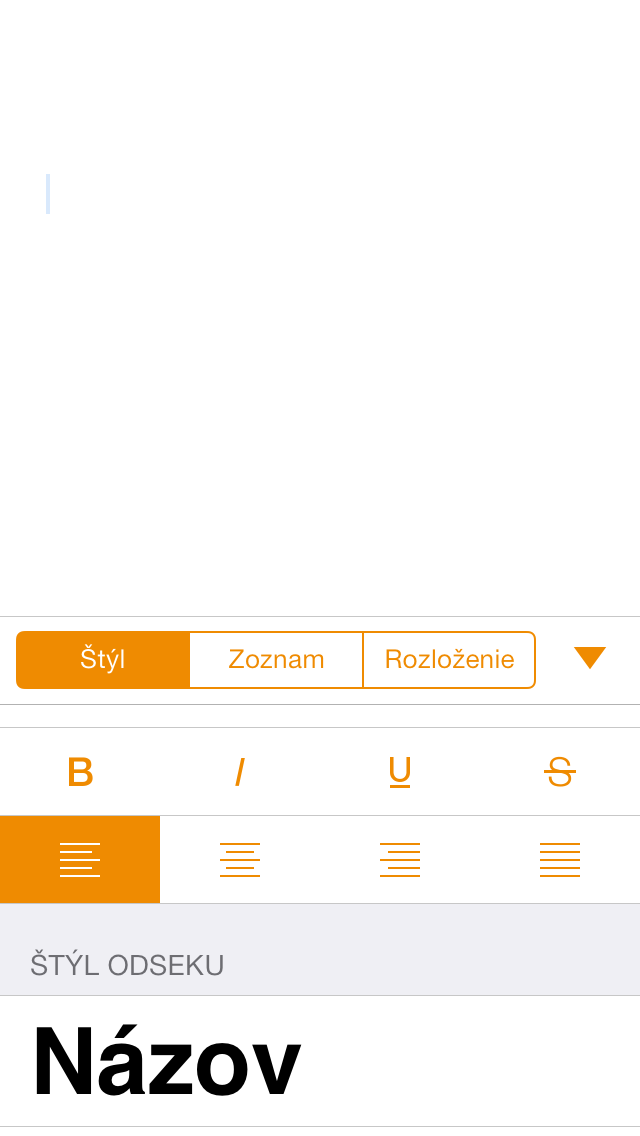Justify the text alignment

coord(560,859)
